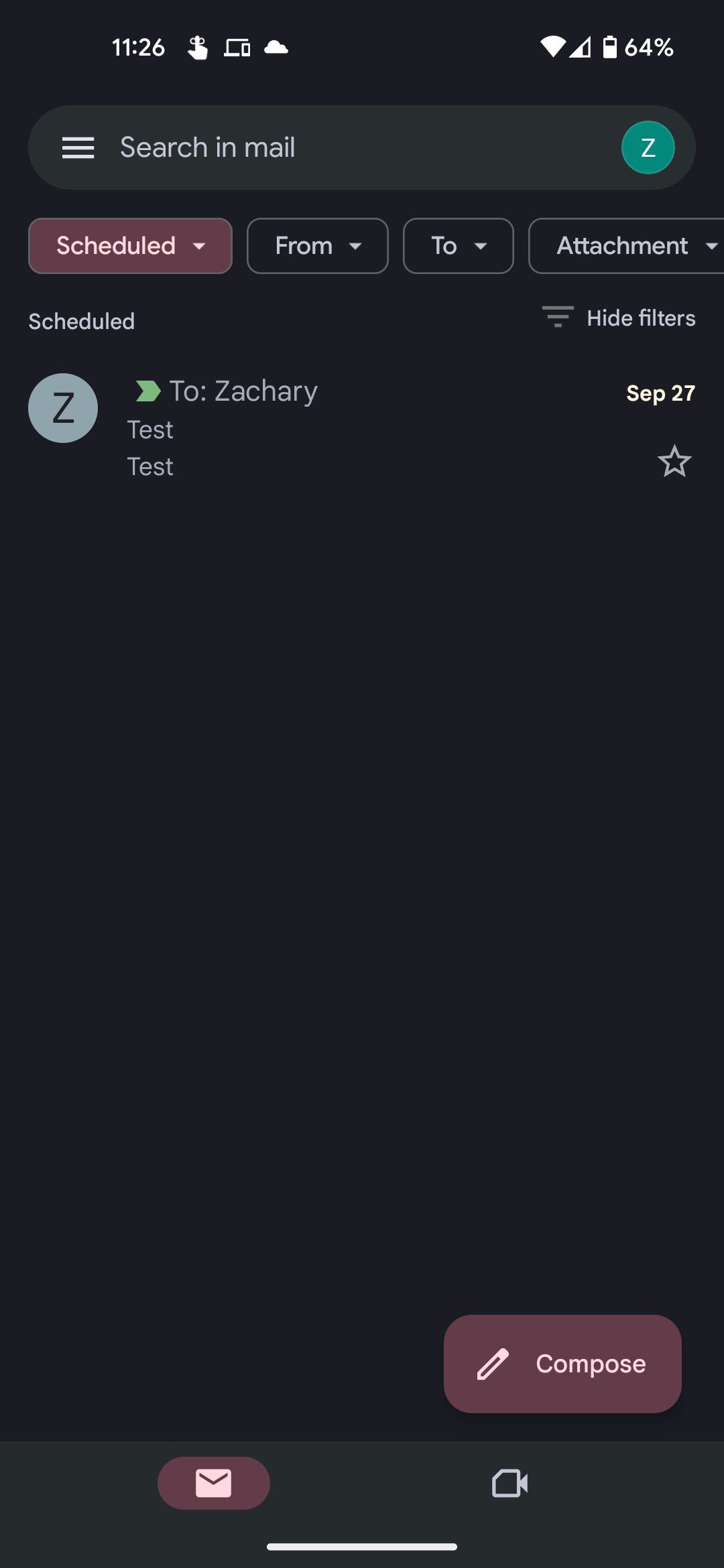Open the scheduled email to Zachary
The image size is (724, 1568).
[375, 428]
